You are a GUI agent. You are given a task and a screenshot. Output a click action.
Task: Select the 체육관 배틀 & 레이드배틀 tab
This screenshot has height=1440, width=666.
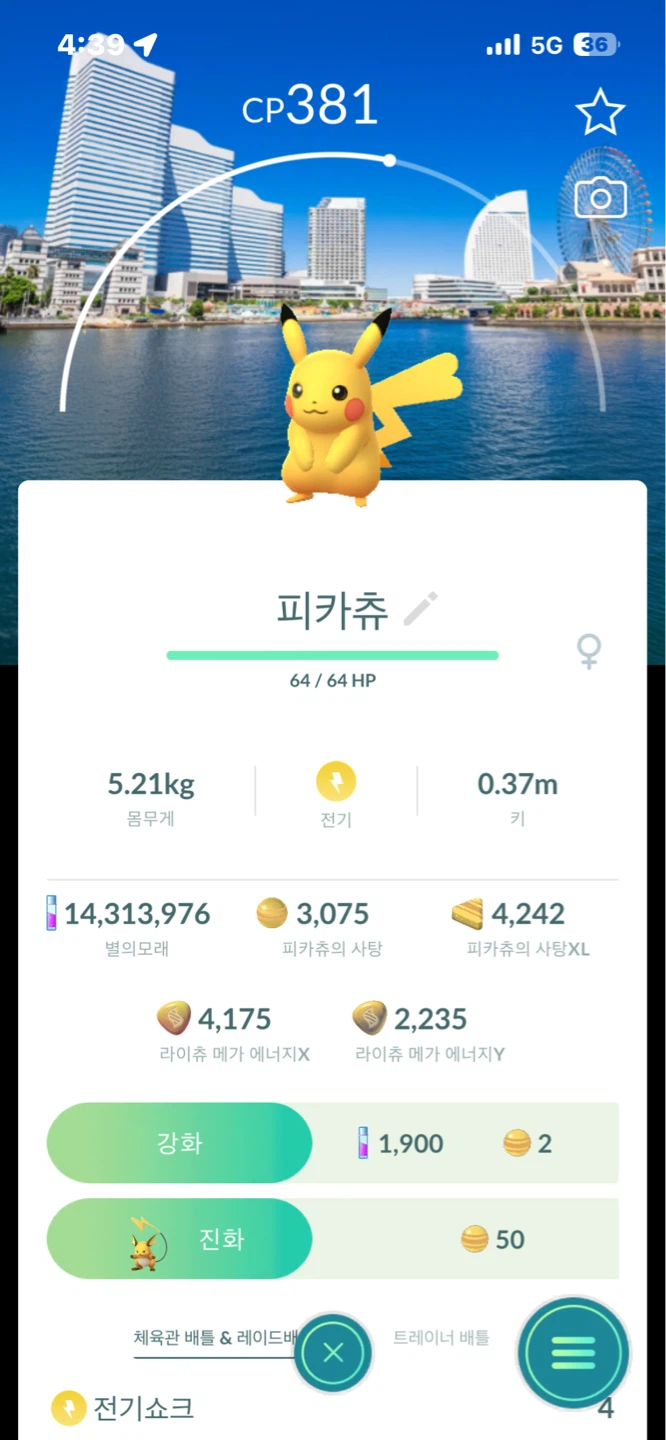(215, 1337)
